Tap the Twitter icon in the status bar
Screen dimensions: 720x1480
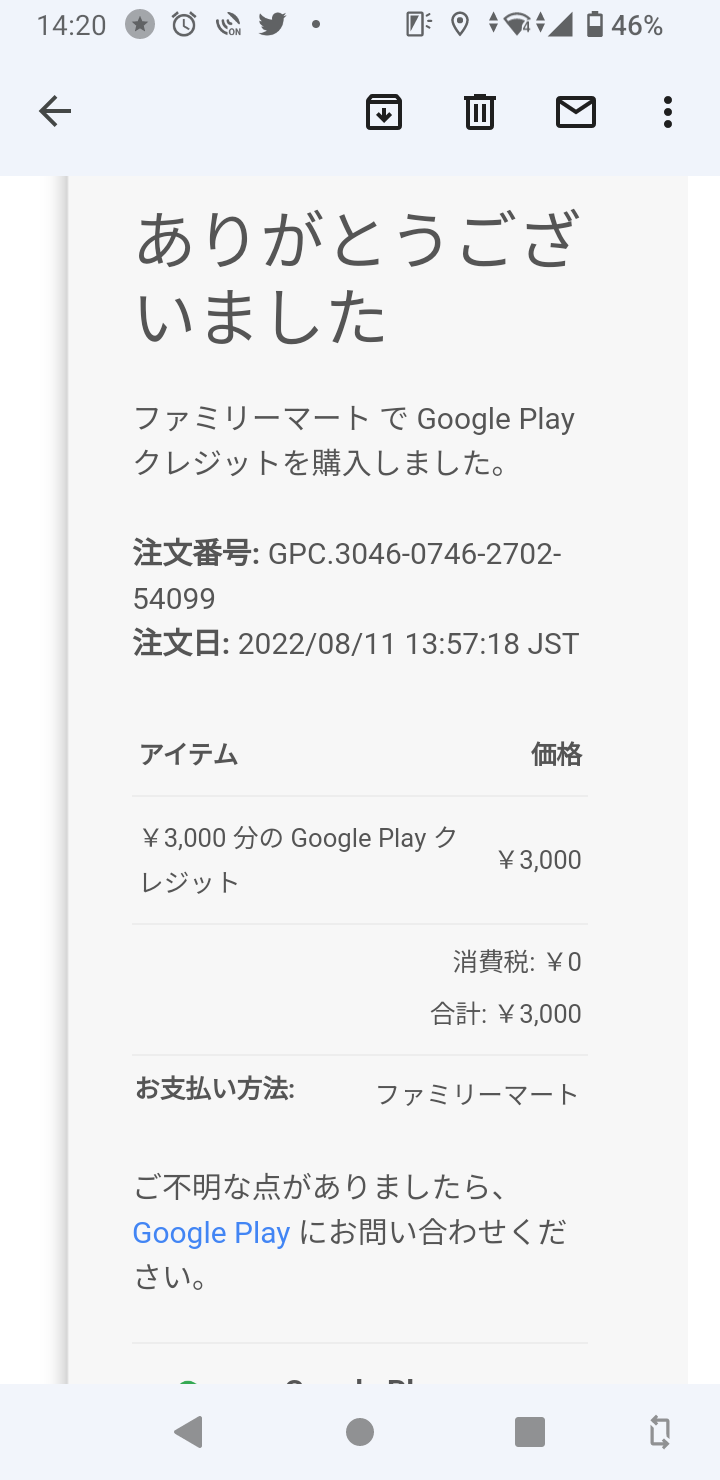pyautogui.click(x=272, y=24)
